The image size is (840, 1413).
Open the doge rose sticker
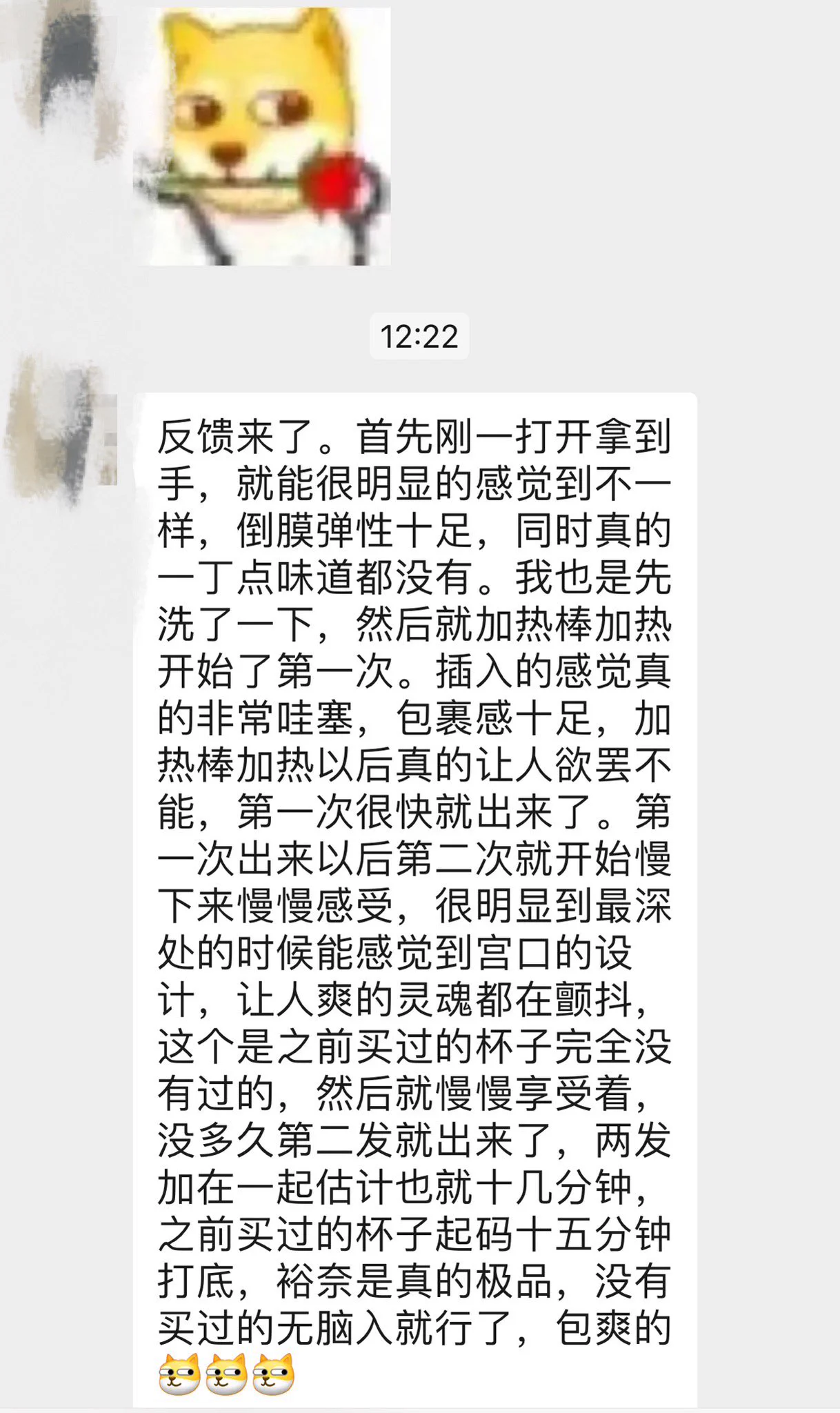tap(262, 137)
